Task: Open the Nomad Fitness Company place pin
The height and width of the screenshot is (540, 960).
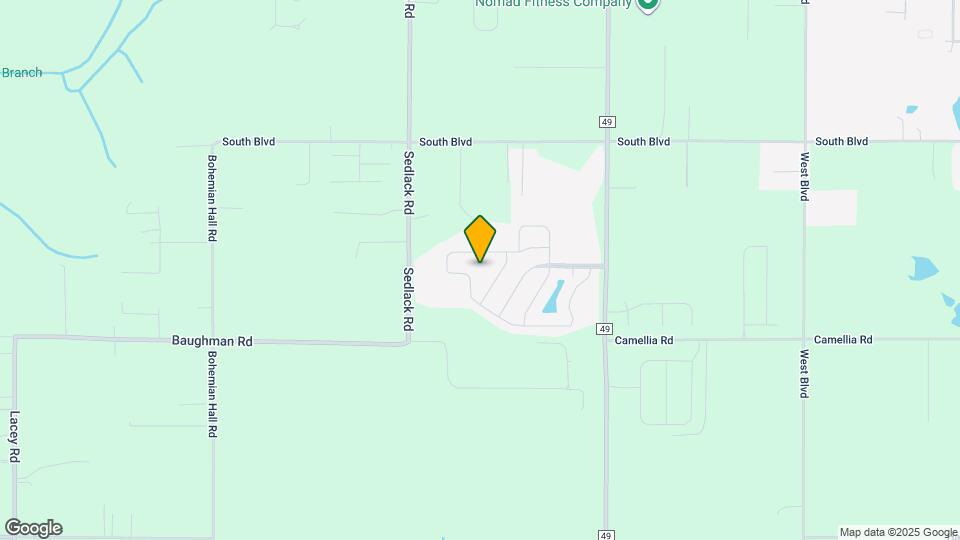Action: (x=648, y=4)
